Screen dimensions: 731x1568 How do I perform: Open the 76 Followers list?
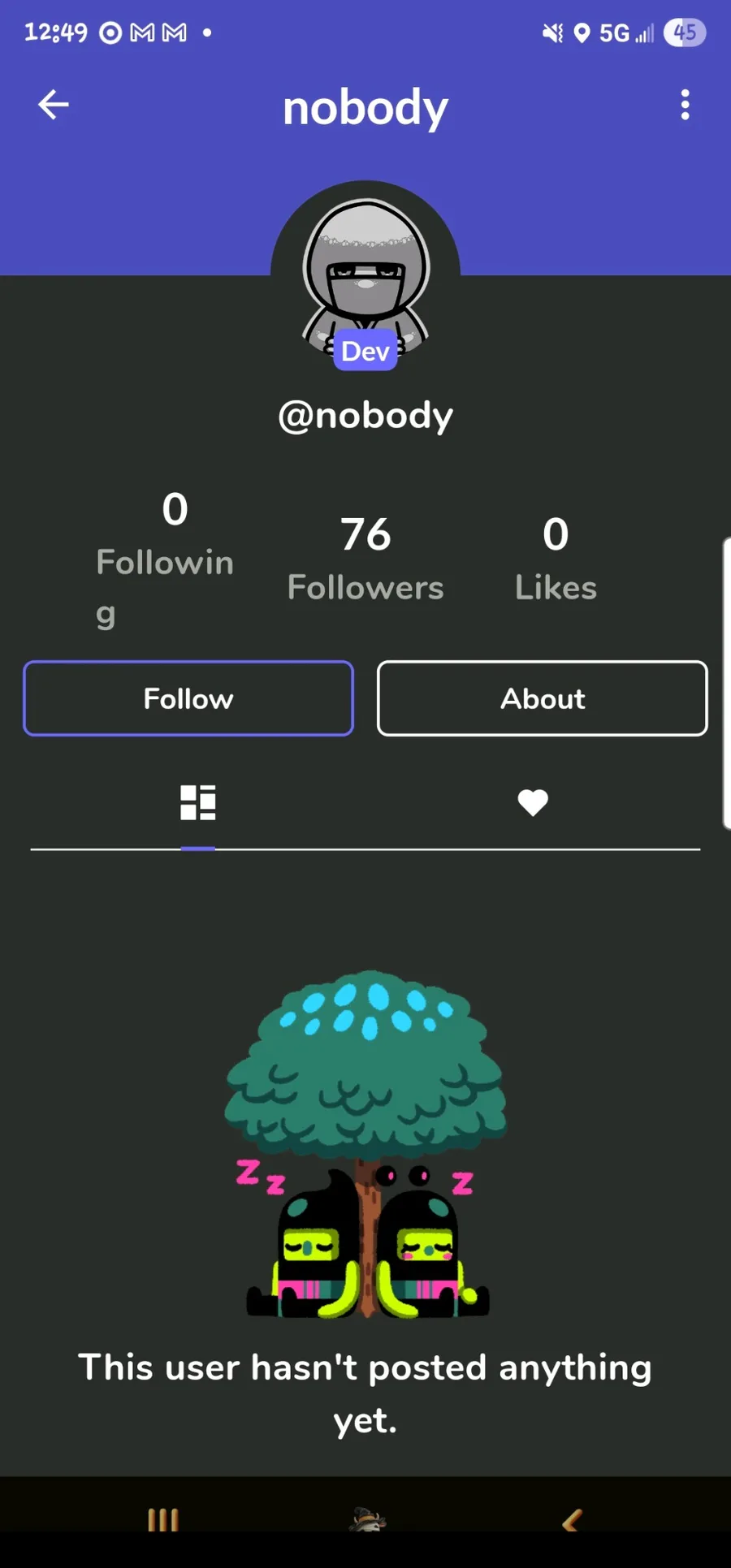tap(365, 560)
